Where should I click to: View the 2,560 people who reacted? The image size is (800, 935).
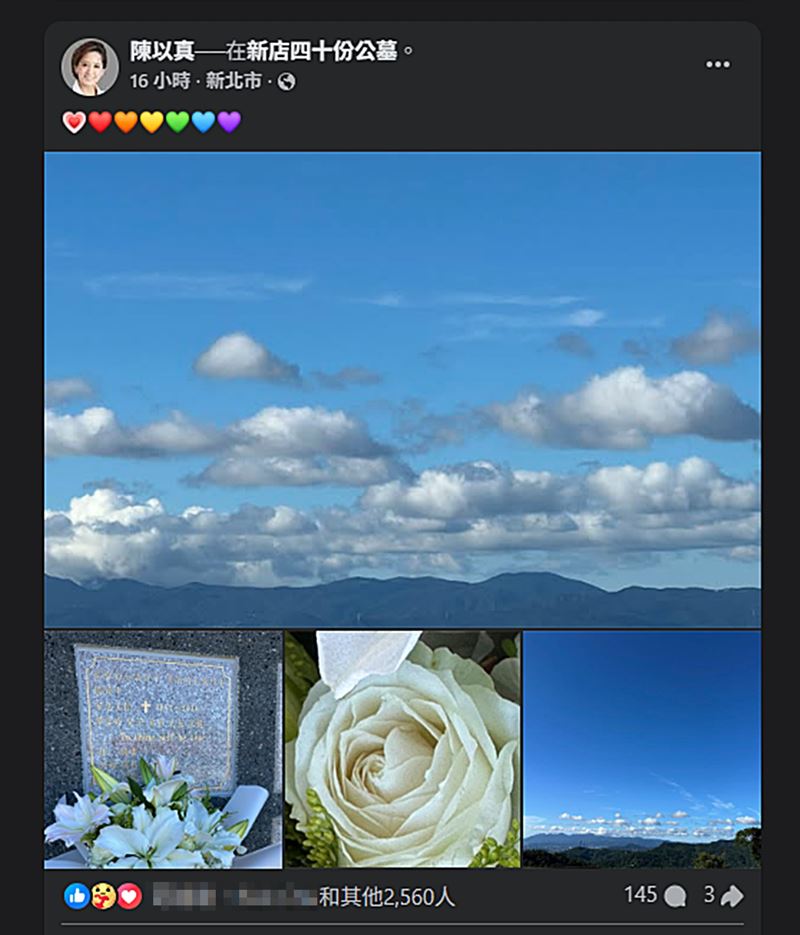386,897
